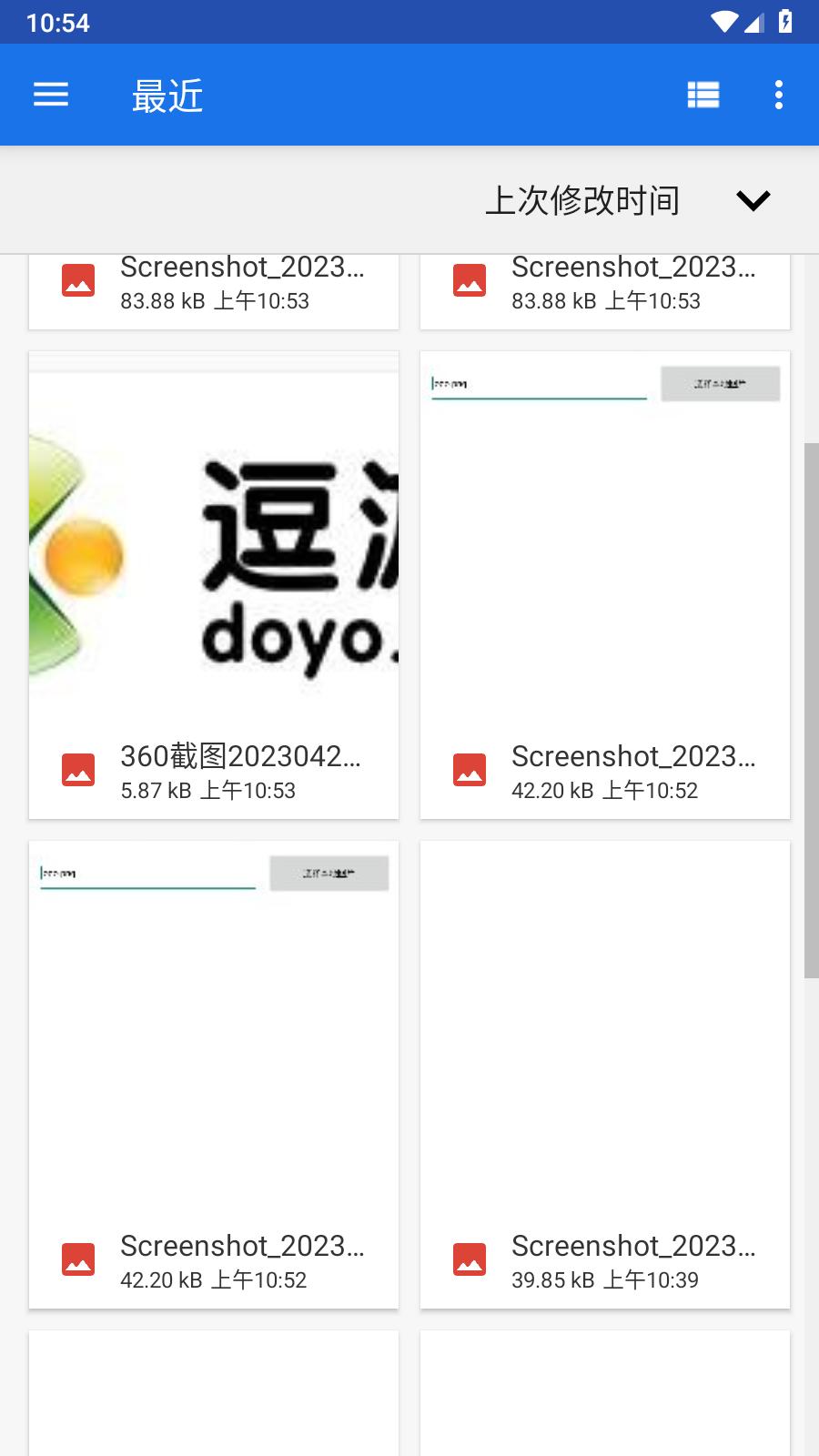Image resolution: width=819 pixels, height=1456 pixels.
Task: Open the overflow menu
Action: (x=779, y=95)
